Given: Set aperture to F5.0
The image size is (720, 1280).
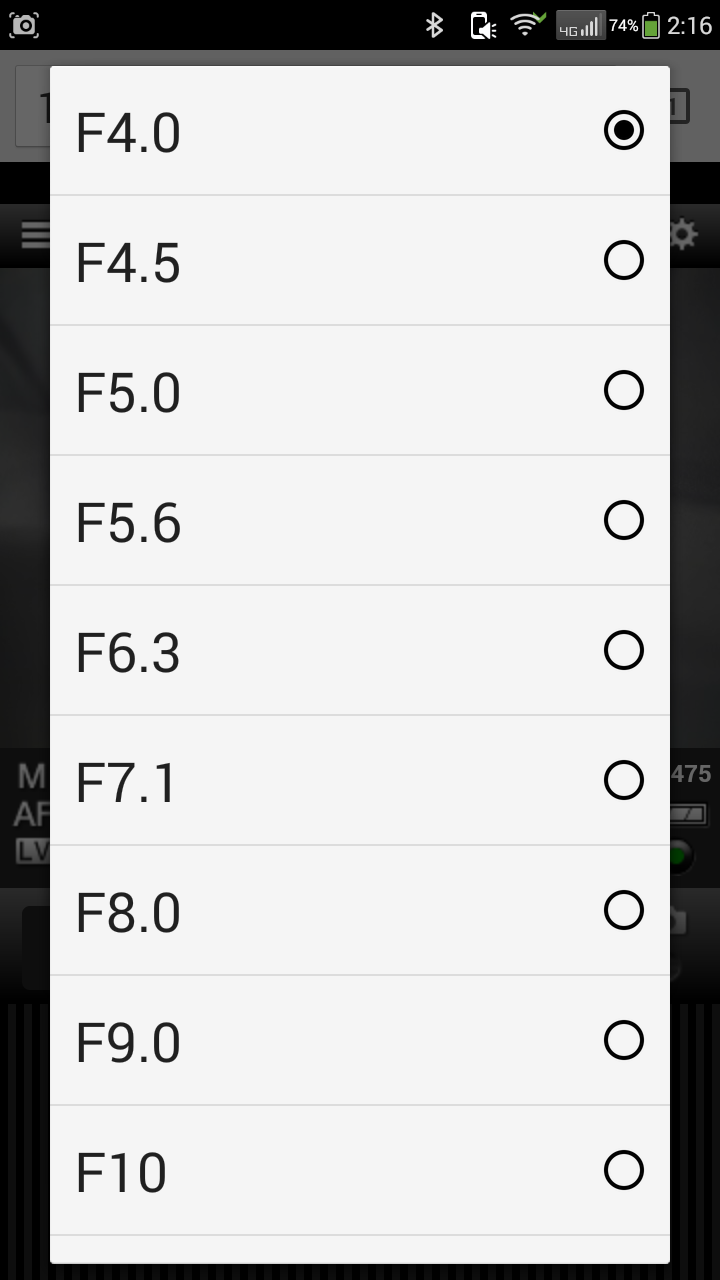Looking at the screenshot, I should [x=360, y=391].
